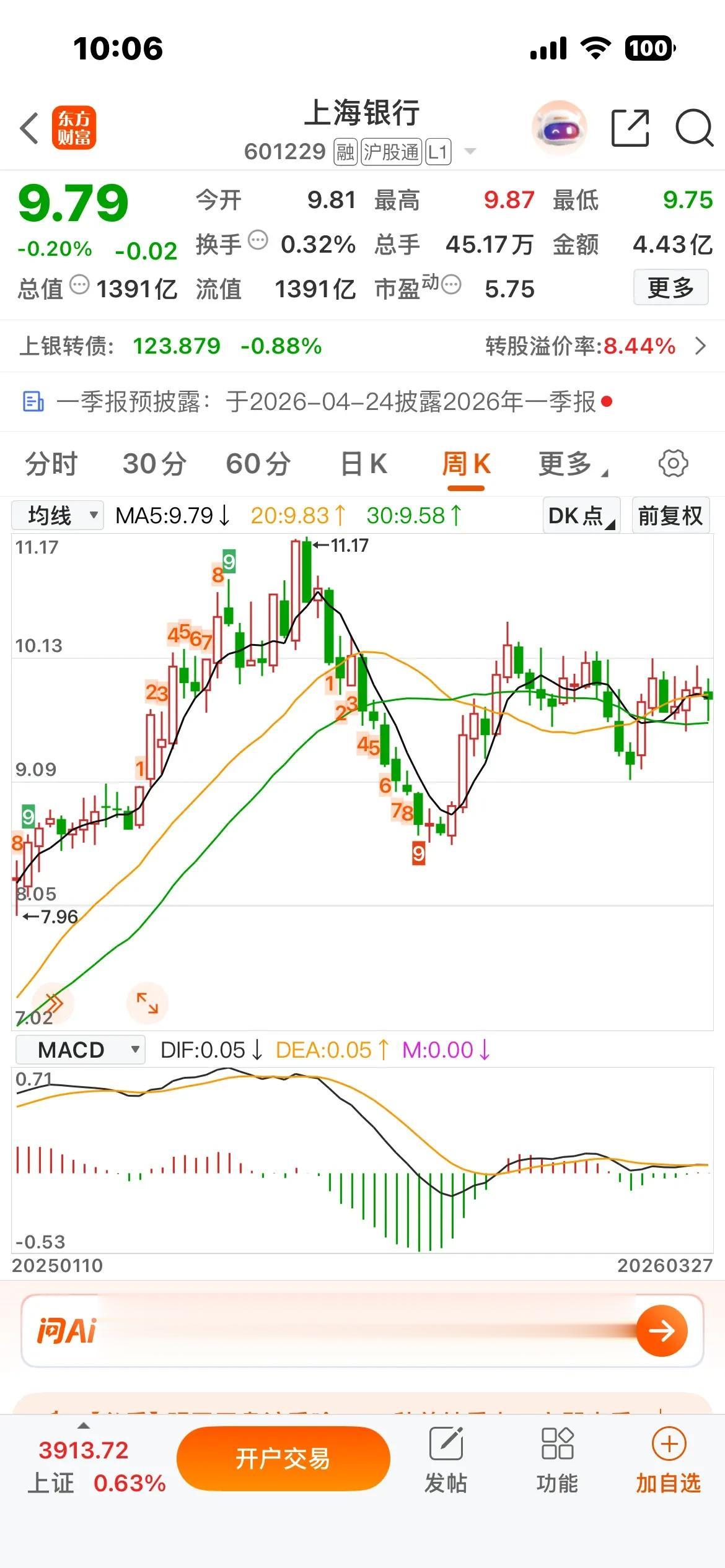Share the stock page via export icon

630,128
